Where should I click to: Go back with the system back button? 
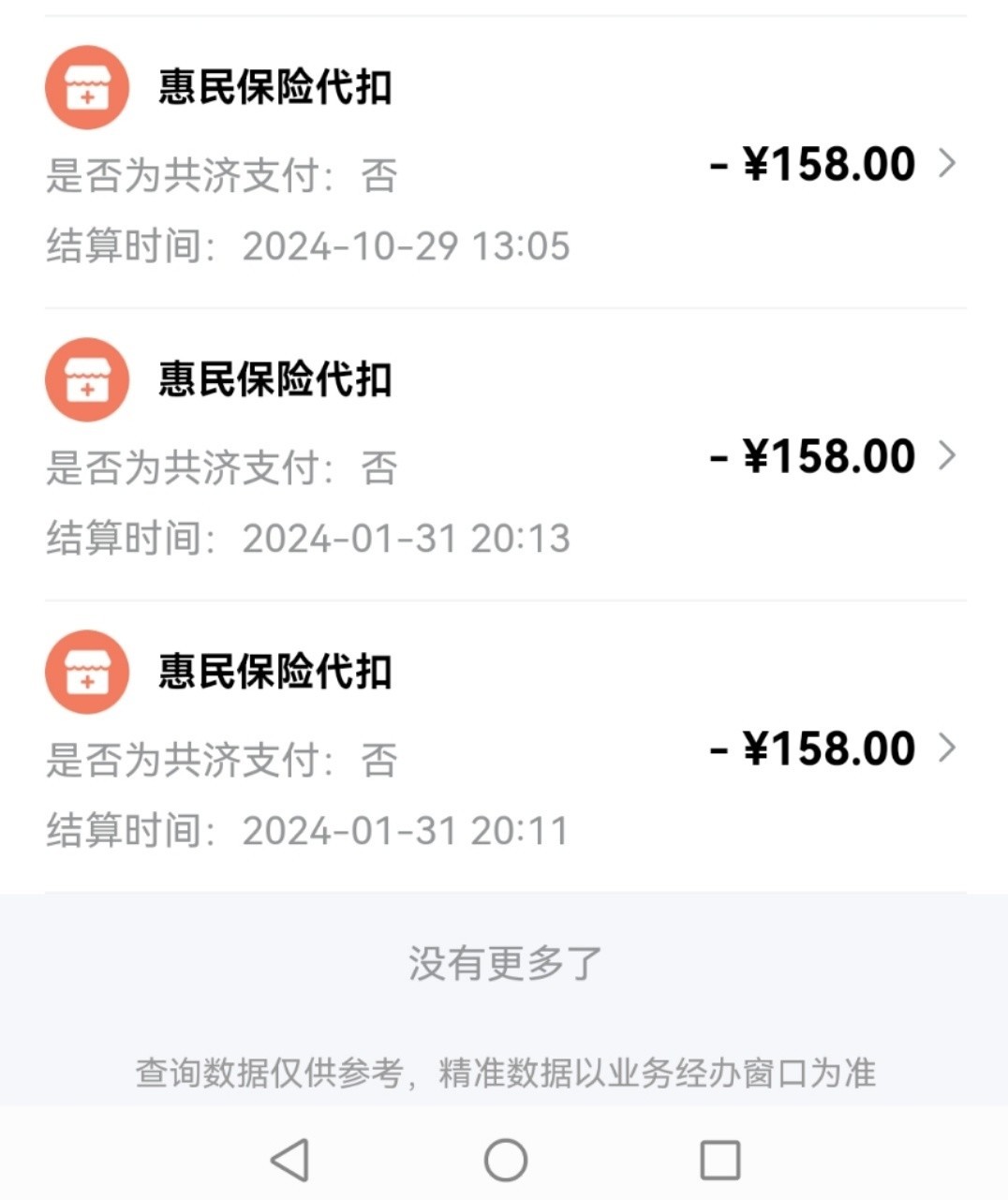pyautogui.click(x=289, y=1161)
